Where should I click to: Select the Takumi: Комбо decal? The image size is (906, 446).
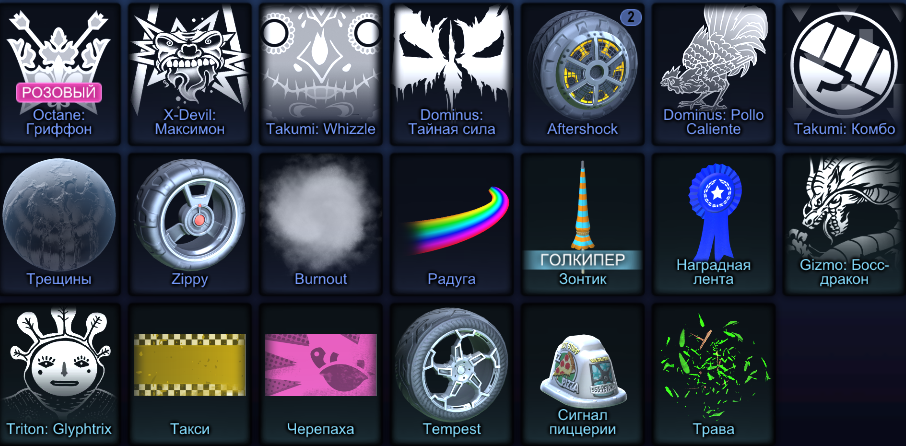[x=843, y=70]
